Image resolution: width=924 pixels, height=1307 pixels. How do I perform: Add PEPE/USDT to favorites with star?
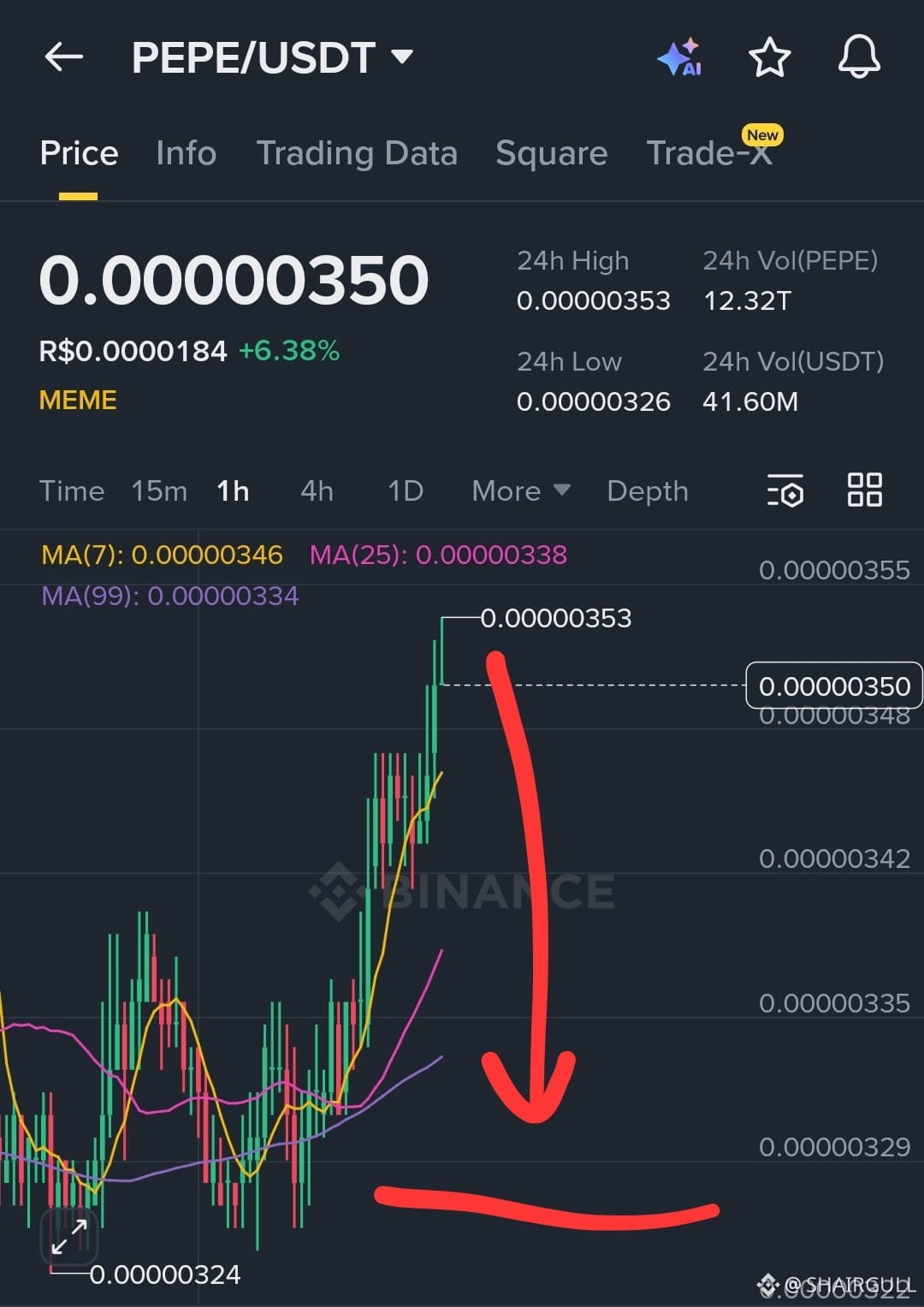click(x=769, y=58)
